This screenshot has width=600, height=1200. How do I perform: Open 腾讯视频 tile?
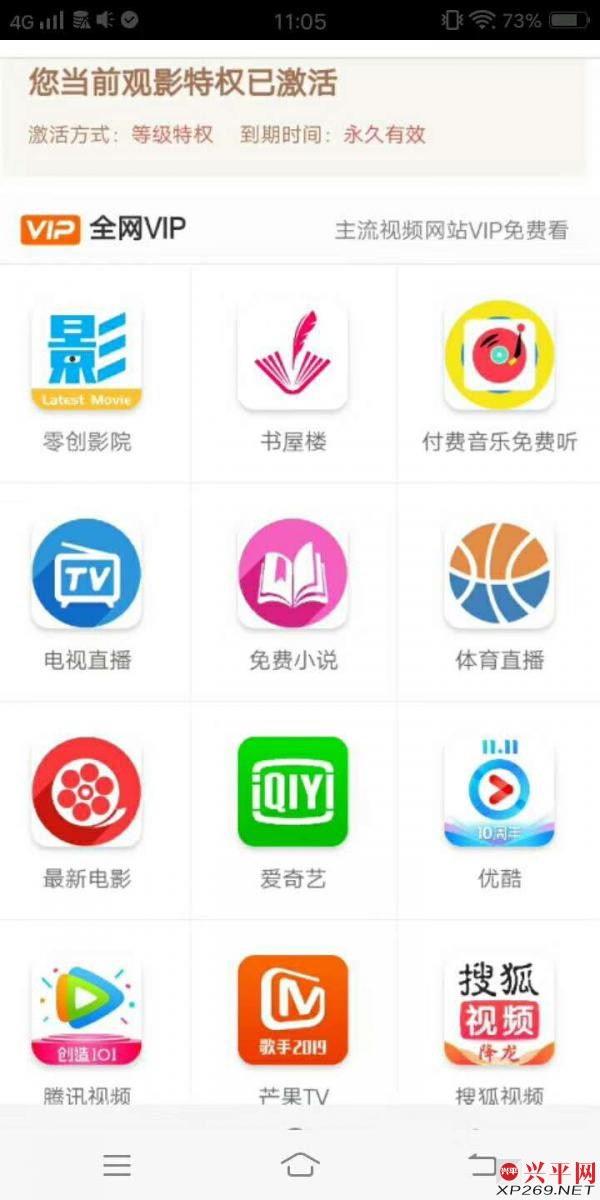[x=87, y=1010]
